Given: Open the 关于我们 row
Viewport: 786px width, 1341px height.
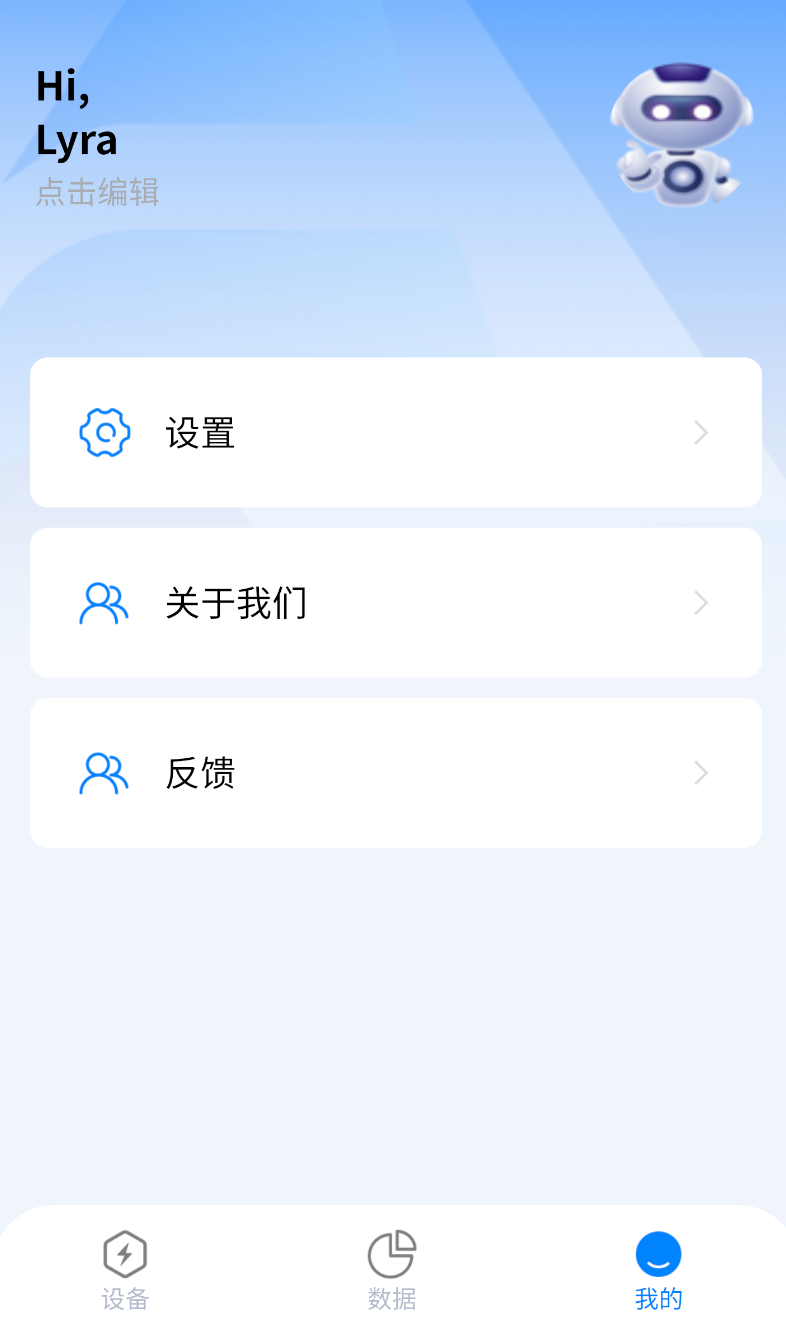Looking at the screenshot, I should pyautogui.click(x=396, y=602).
